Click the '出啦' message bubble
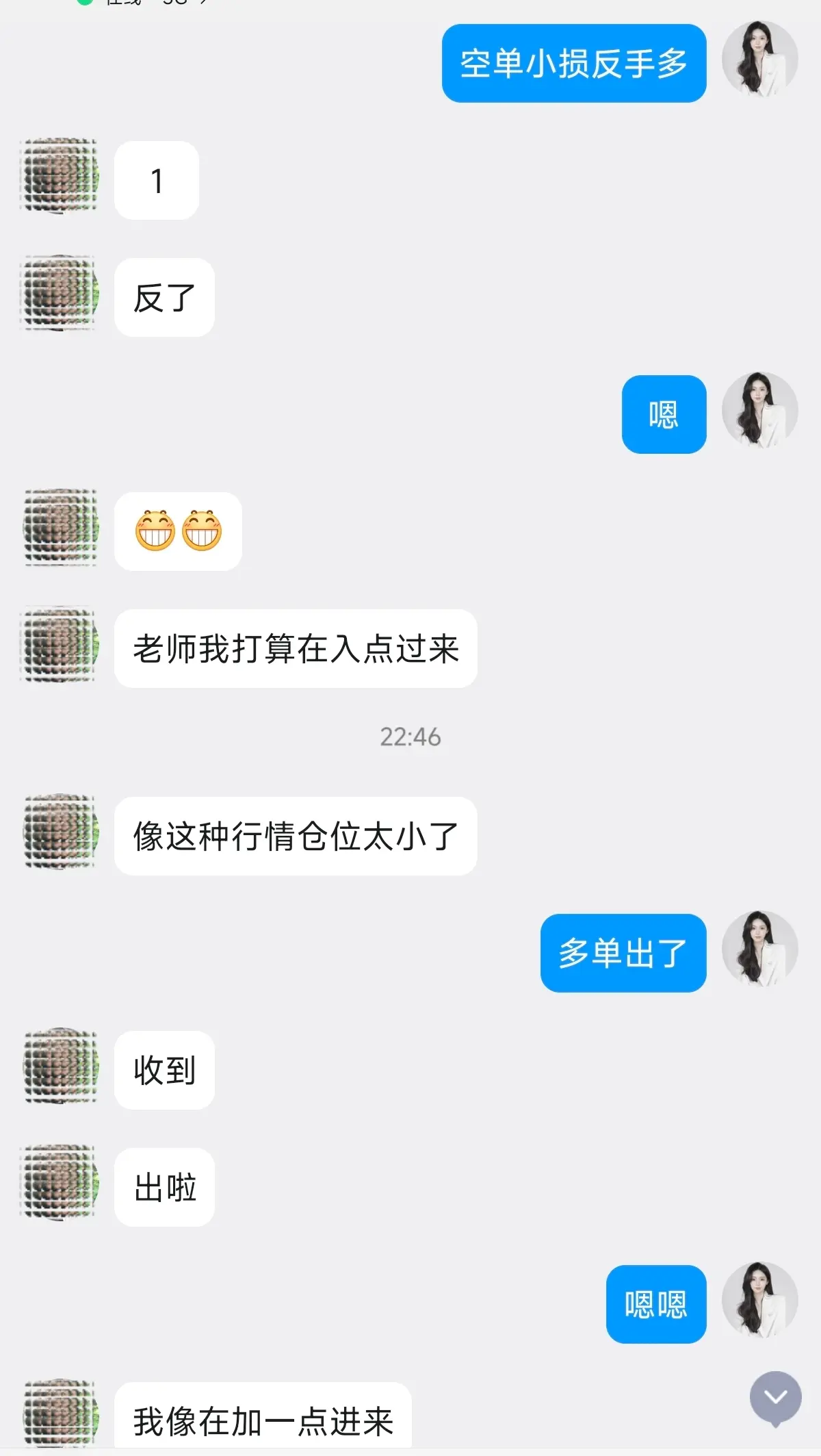This screenshot has height=1456, width=821. point(164,1188)
